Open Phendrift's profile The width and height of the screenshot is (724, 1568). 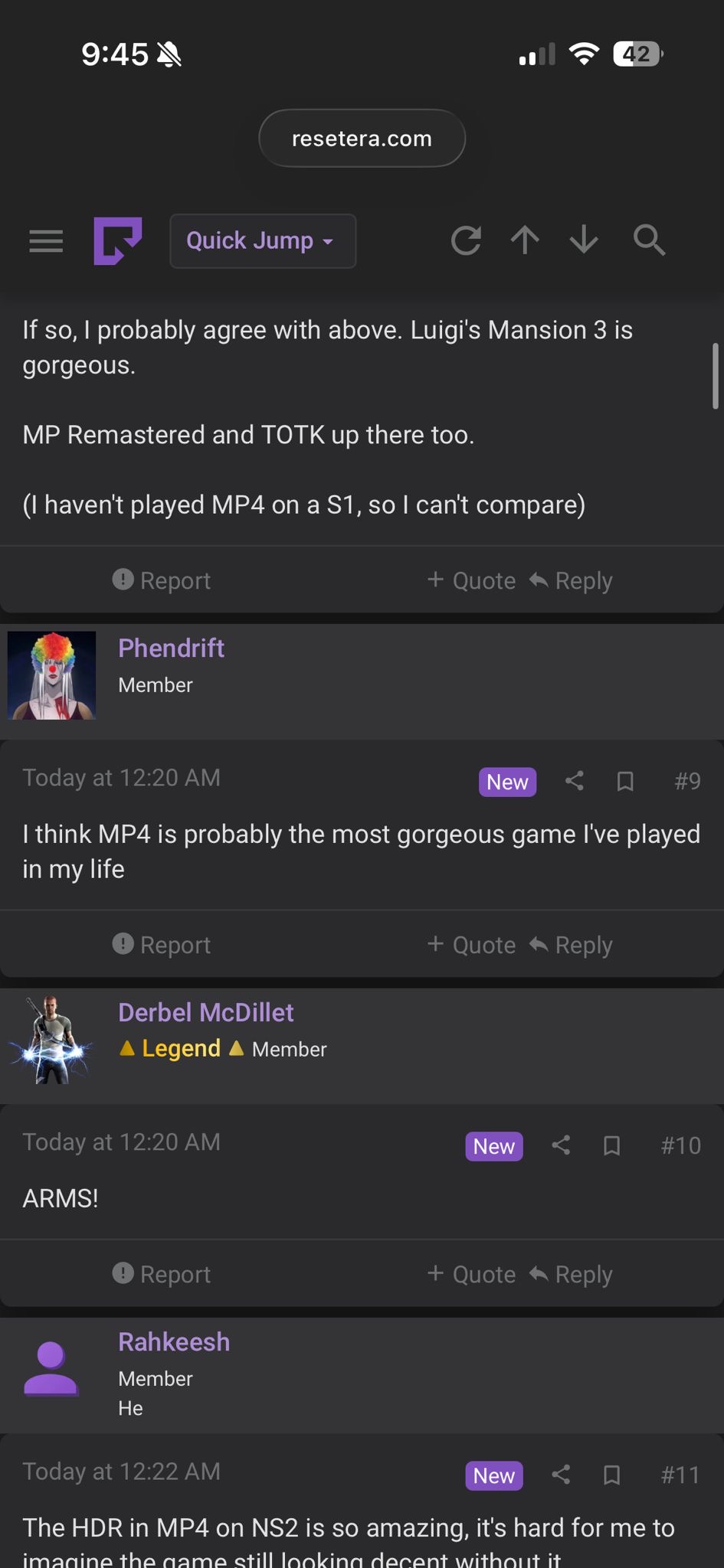pos(171,648)
